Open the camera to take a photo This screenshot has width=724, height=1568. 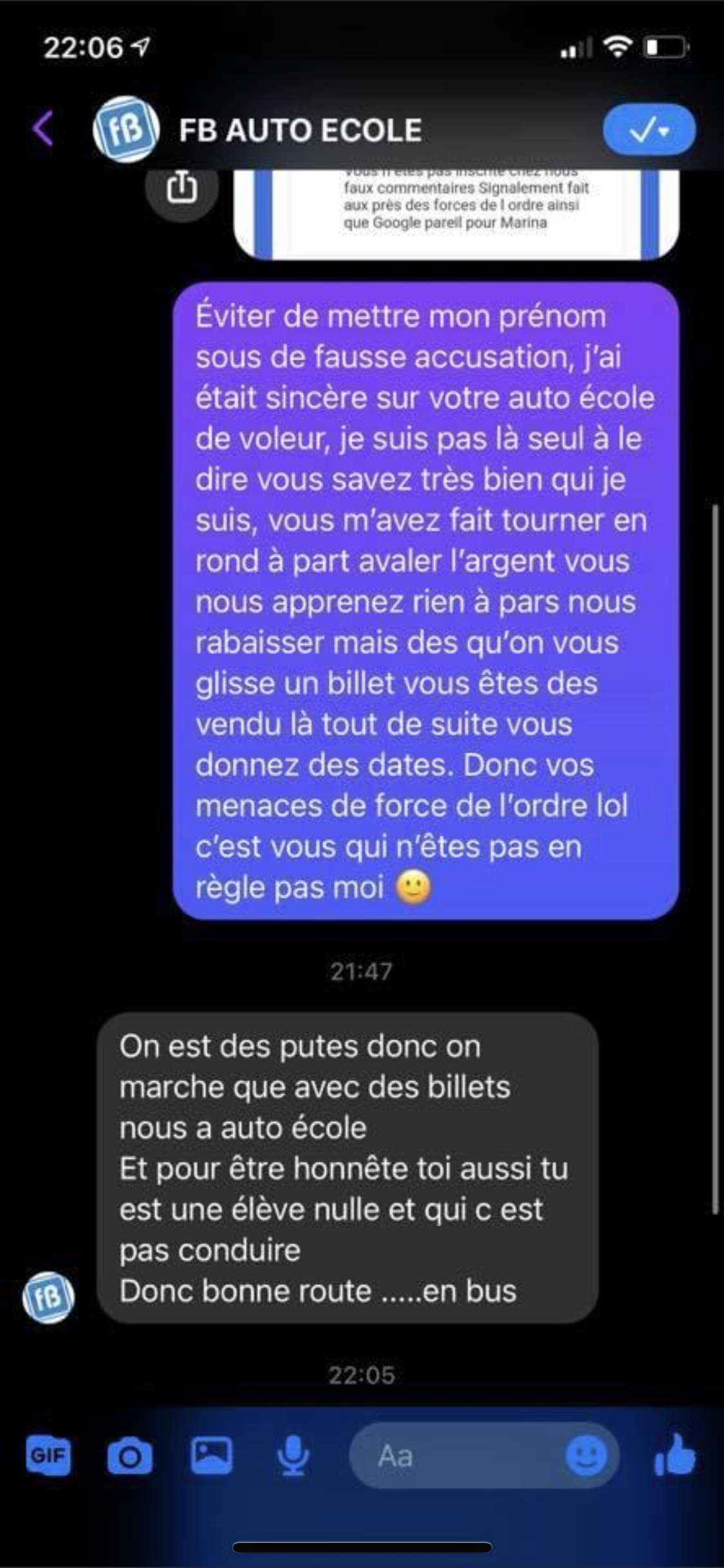click(129, 1455)
